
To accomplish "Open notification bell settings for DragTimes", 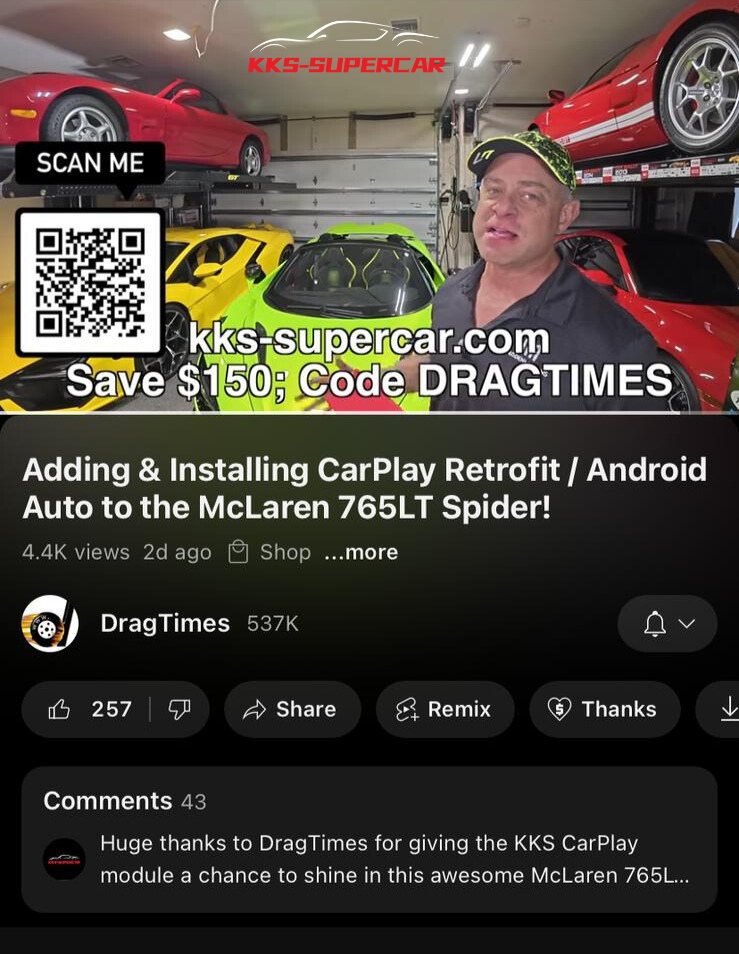I will [667, 624].
